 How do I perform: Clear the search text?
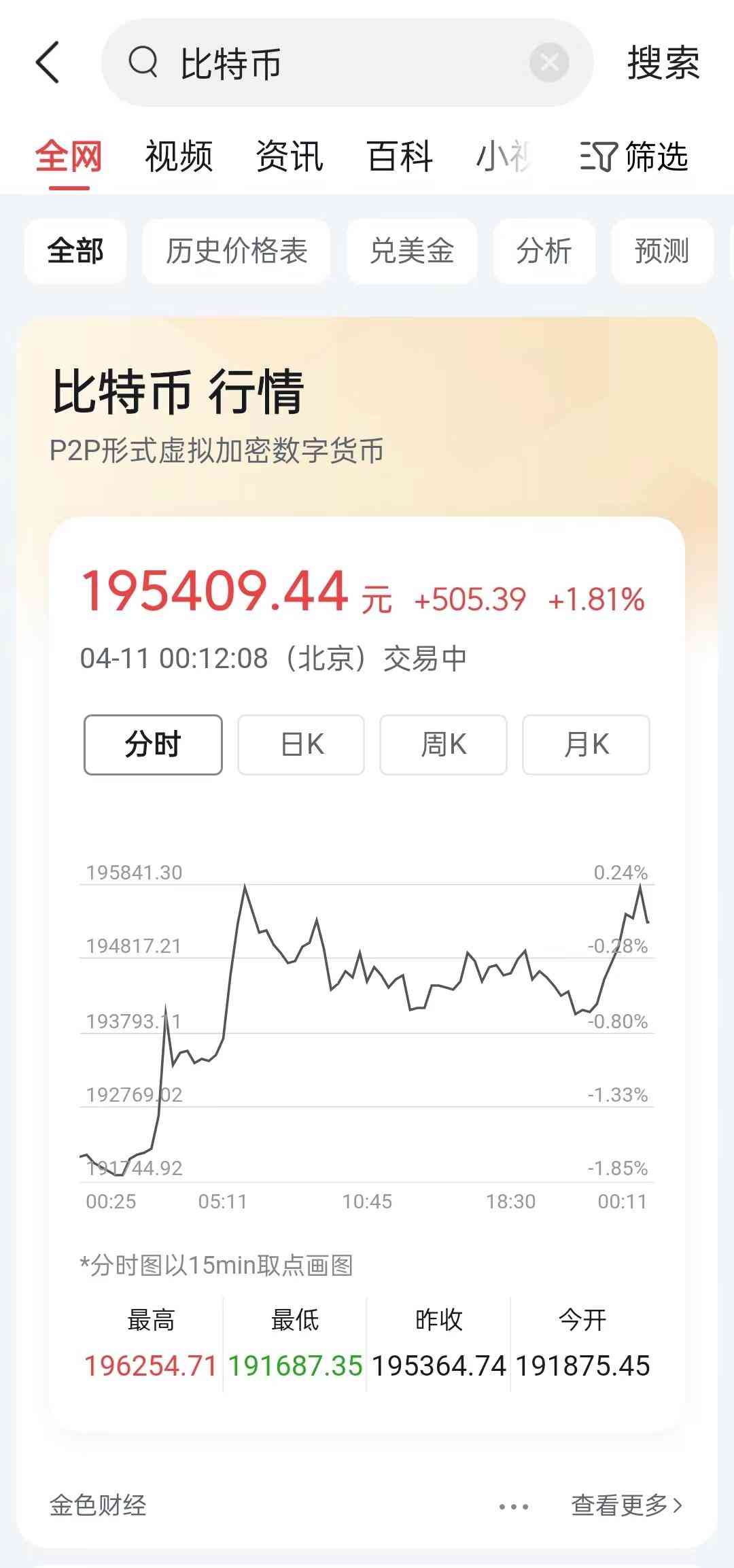[548, 63]
